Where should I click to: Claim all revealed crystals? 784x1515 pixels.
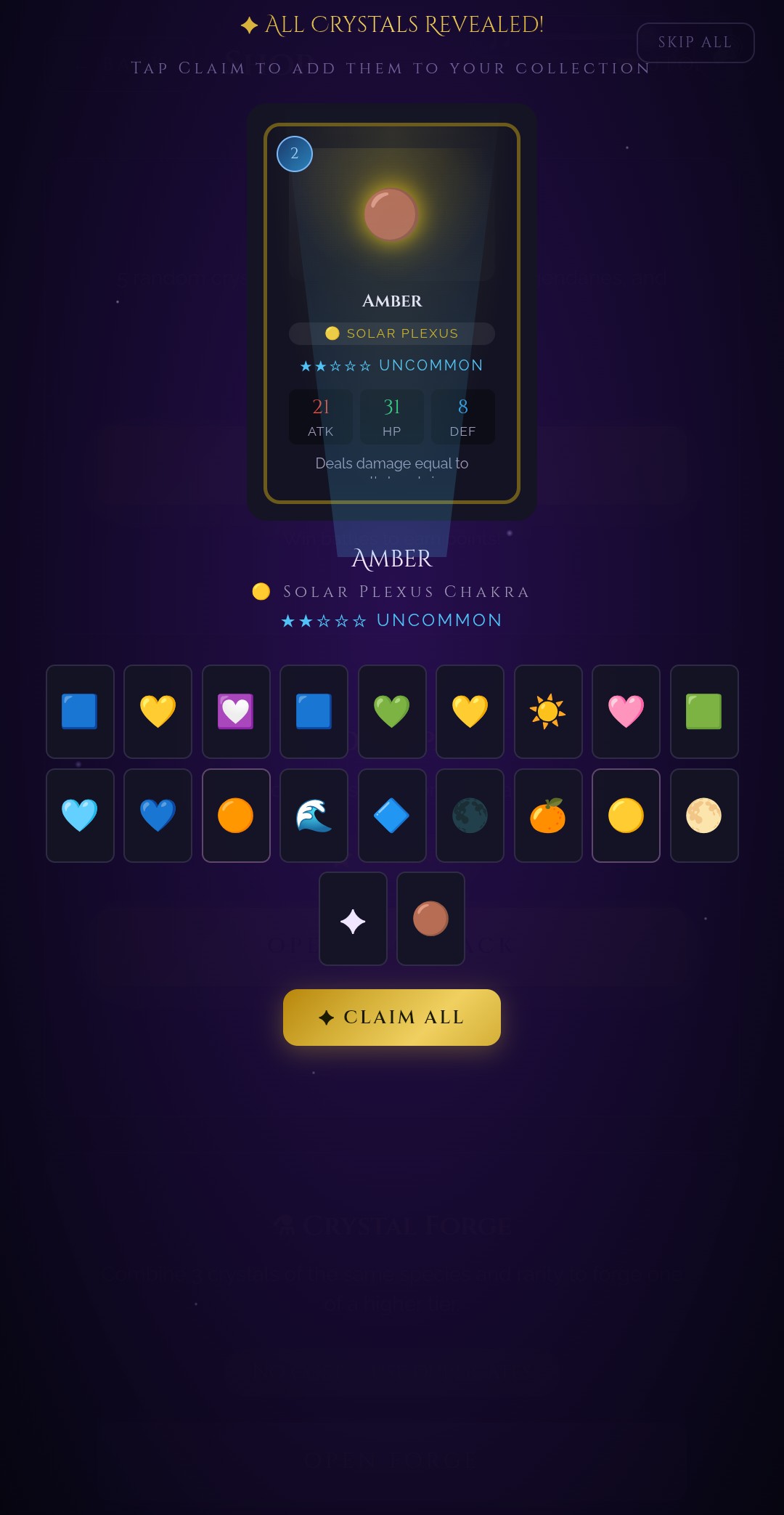(392, 1017)
